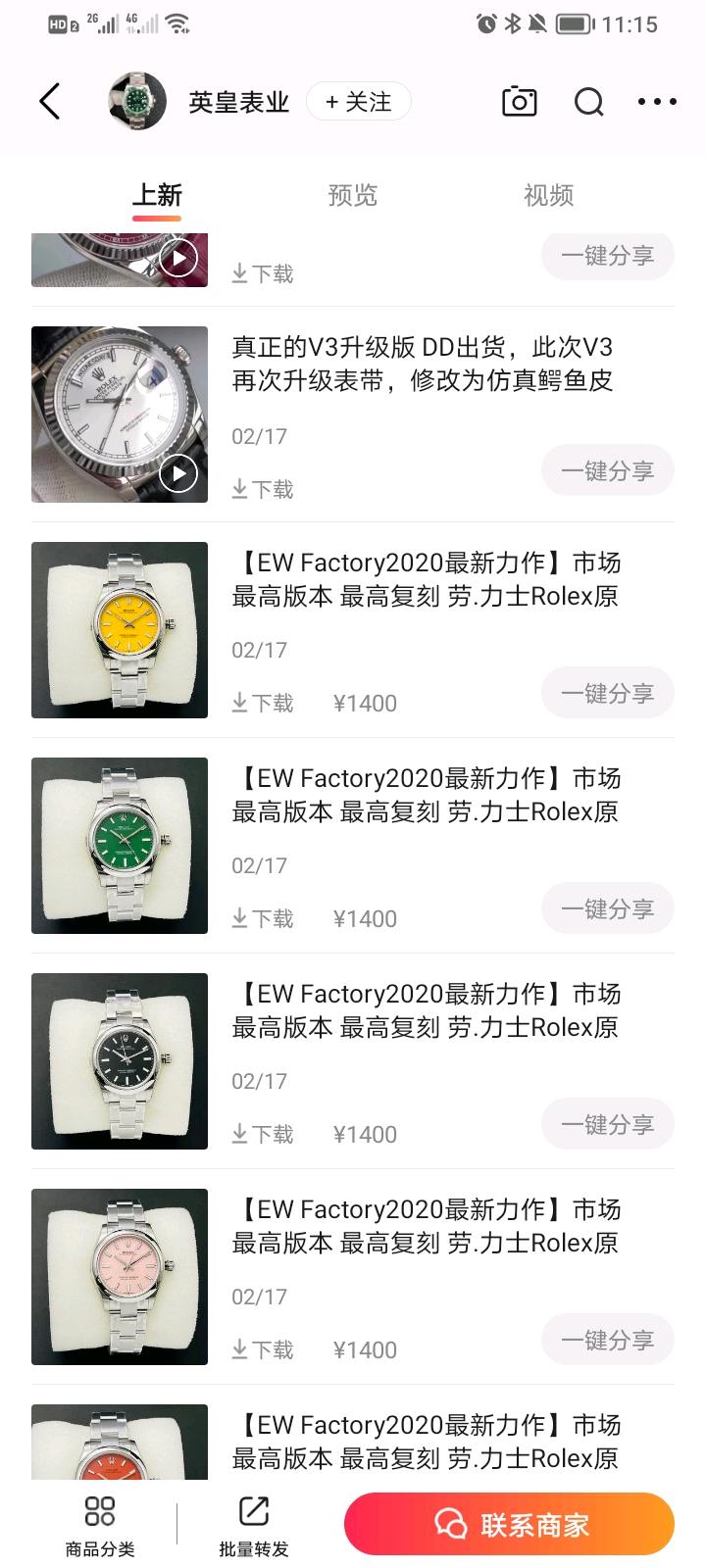Screen dimensions: 706x1568
Task: Search this shop with the magnifier icon
Action: pyautogui.click(x=588, y=102)
